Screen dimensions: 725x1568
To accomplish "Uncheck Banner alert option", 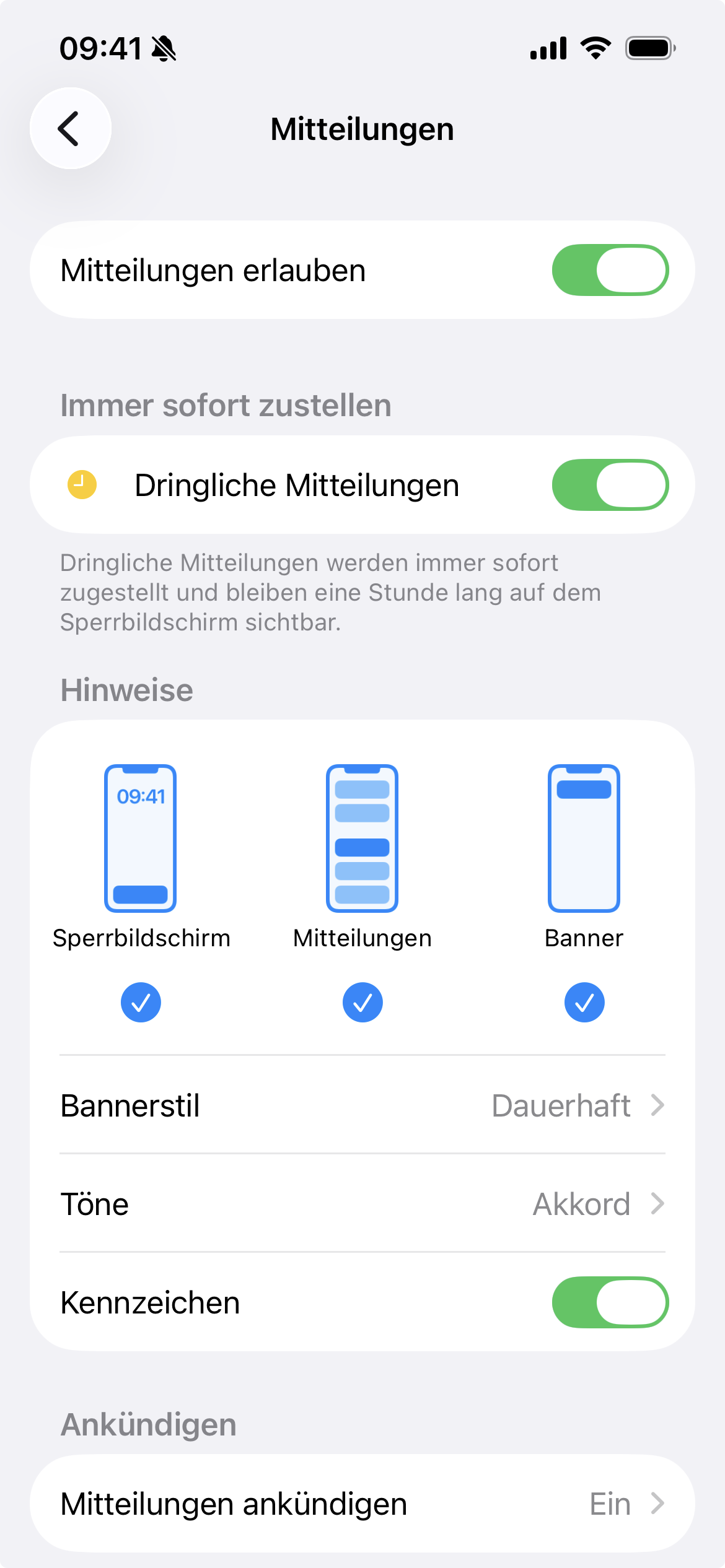I will pos(584,1002).
